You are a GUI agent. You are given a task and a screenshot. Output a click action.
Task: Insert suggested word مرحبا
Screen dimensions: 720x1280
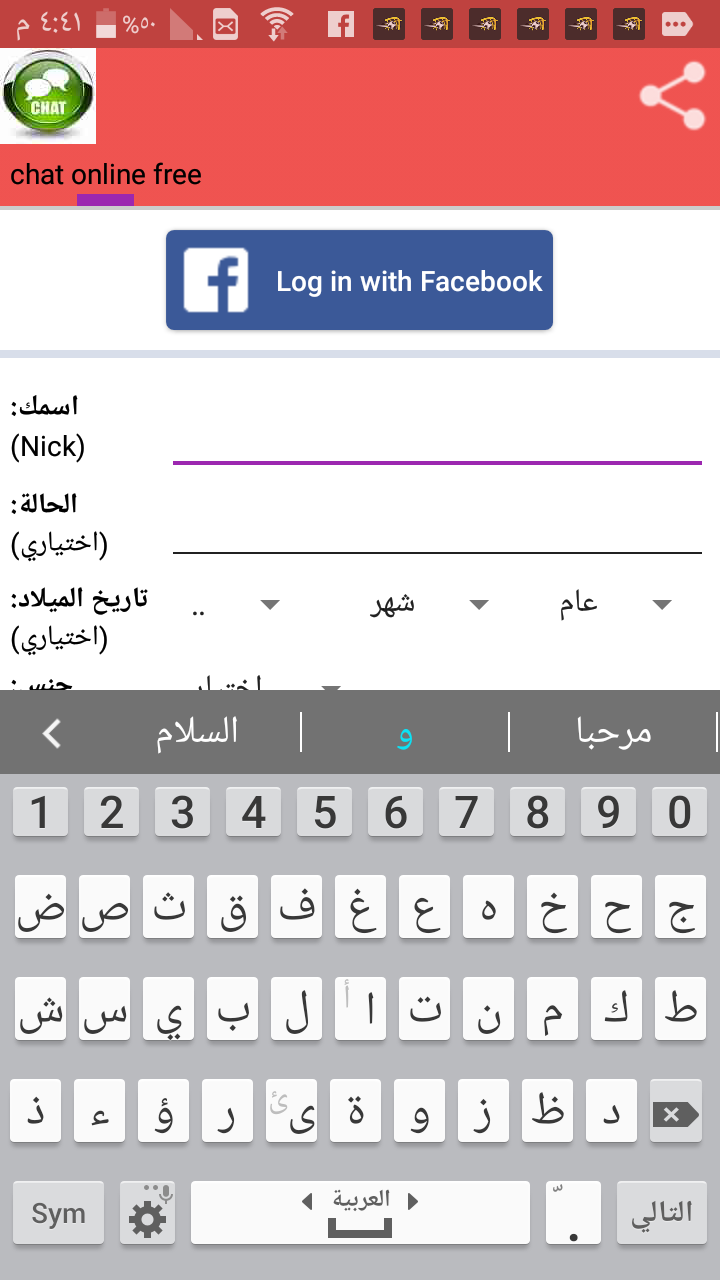(x=614, y=732)
